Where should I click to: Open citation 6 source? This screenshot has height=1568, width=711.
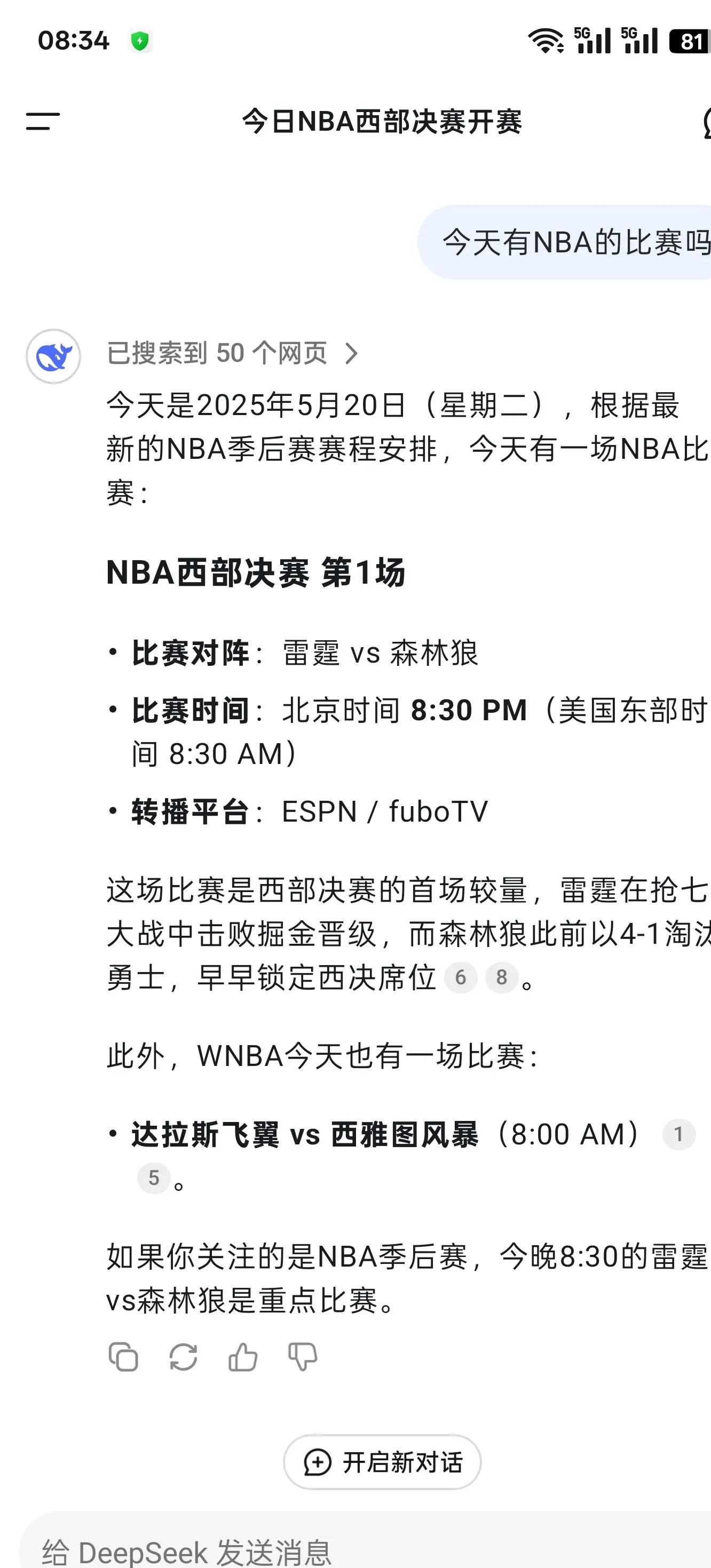point(461,977)
